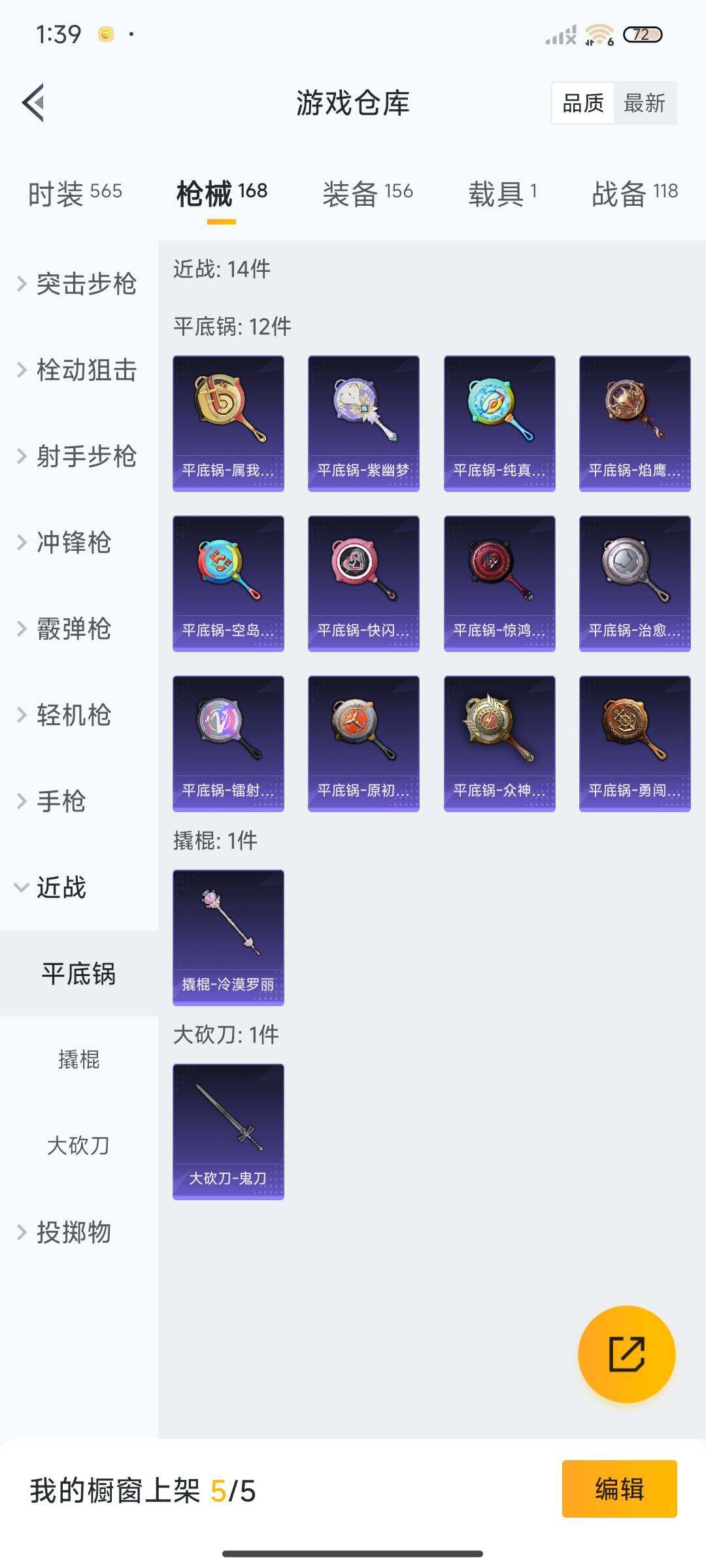
Task: Open the 撬棍-冷漠罗丽 item
Action: point(228,938)
